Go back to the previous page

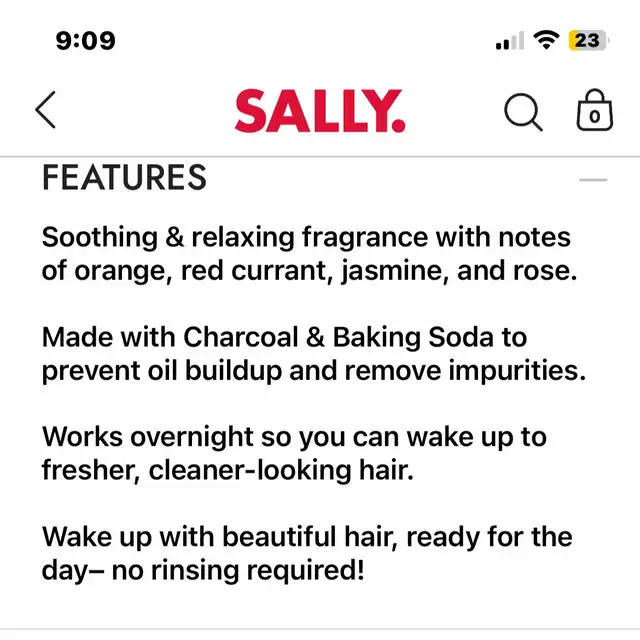click(45, 110)
